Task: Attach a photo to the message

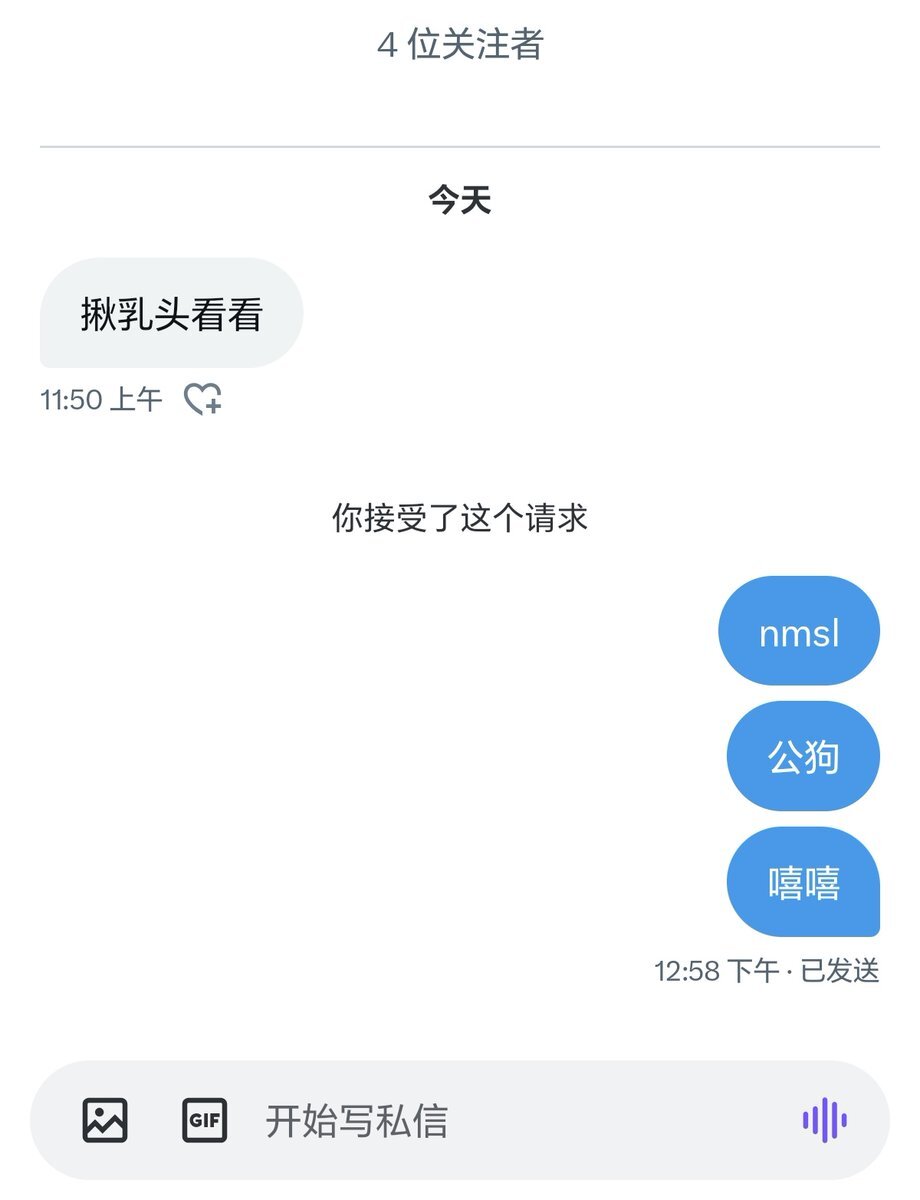Action: (105, 1120)
